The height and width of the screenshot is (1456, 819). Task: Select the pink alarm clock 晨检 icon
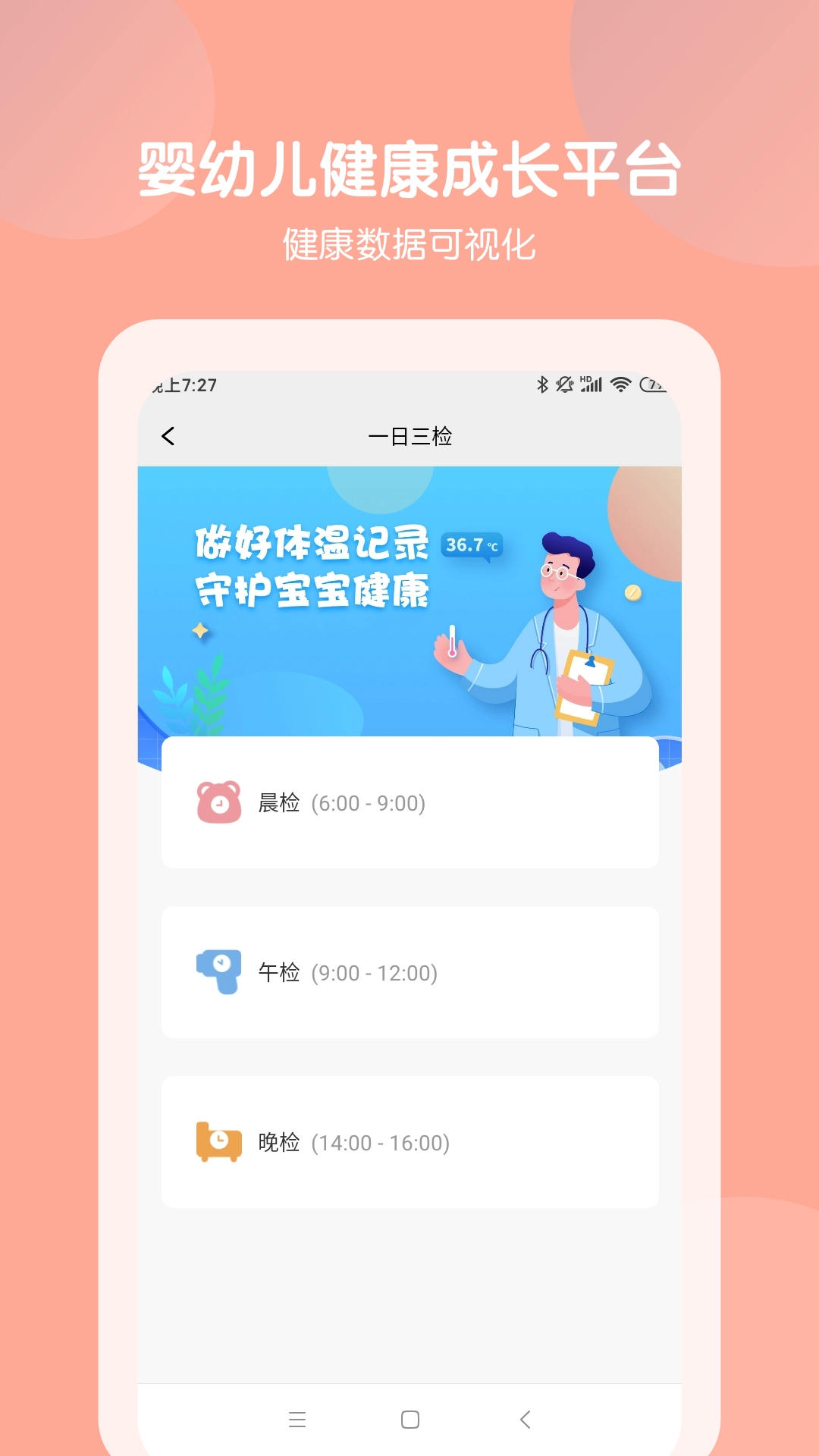tap(219, 802)
